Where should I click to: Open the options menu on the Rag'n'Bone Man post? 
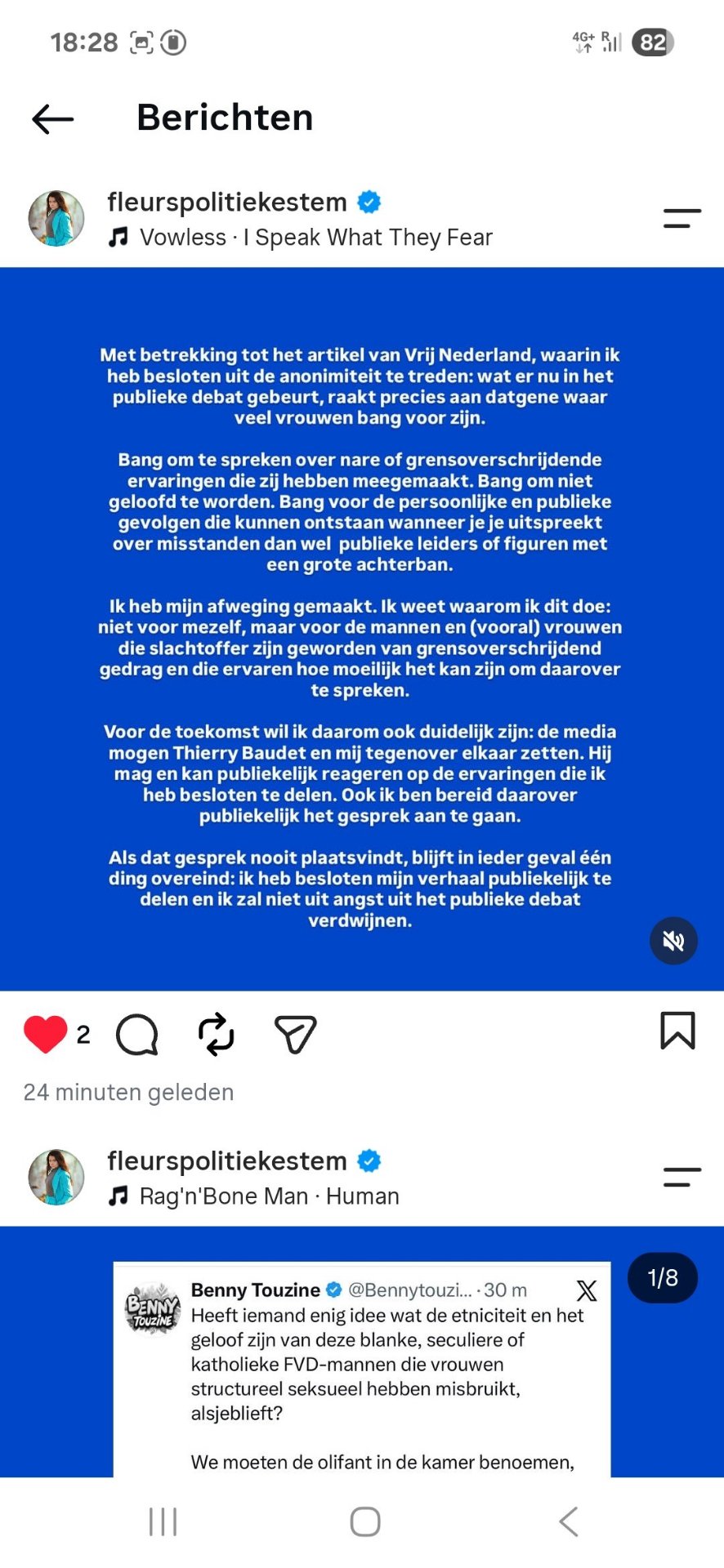click(682, 1177)
